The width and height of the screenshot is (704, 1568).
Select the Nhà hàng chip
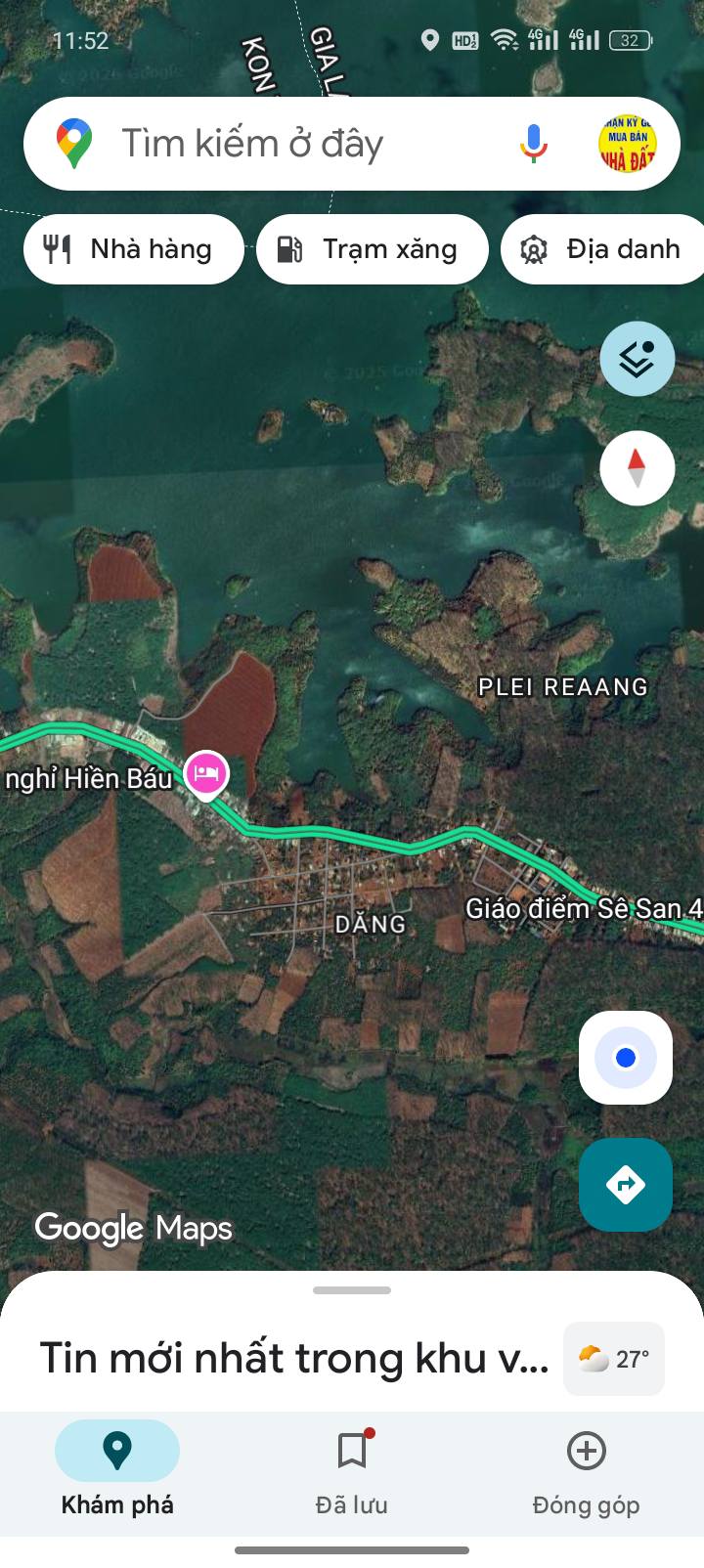[133, 249]
